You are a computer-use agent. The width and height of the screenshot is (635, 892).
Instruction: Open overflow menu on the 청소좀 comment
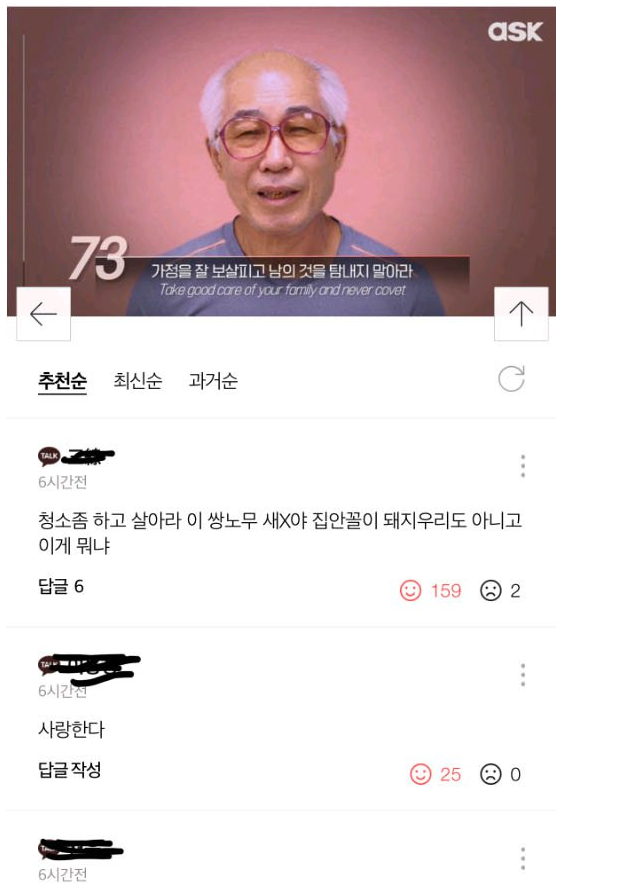(522, 466)
